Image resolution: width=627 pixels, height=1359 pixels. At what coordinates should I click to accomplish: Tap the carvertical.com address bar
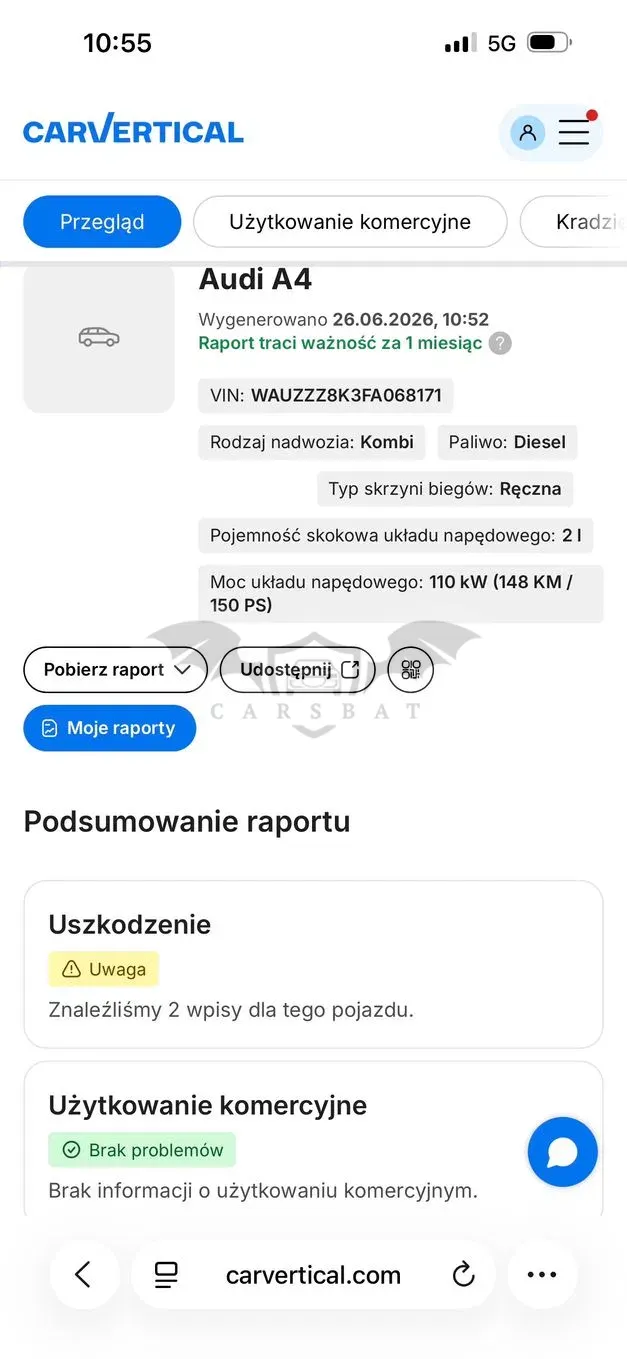click(x=313, y=1275)
